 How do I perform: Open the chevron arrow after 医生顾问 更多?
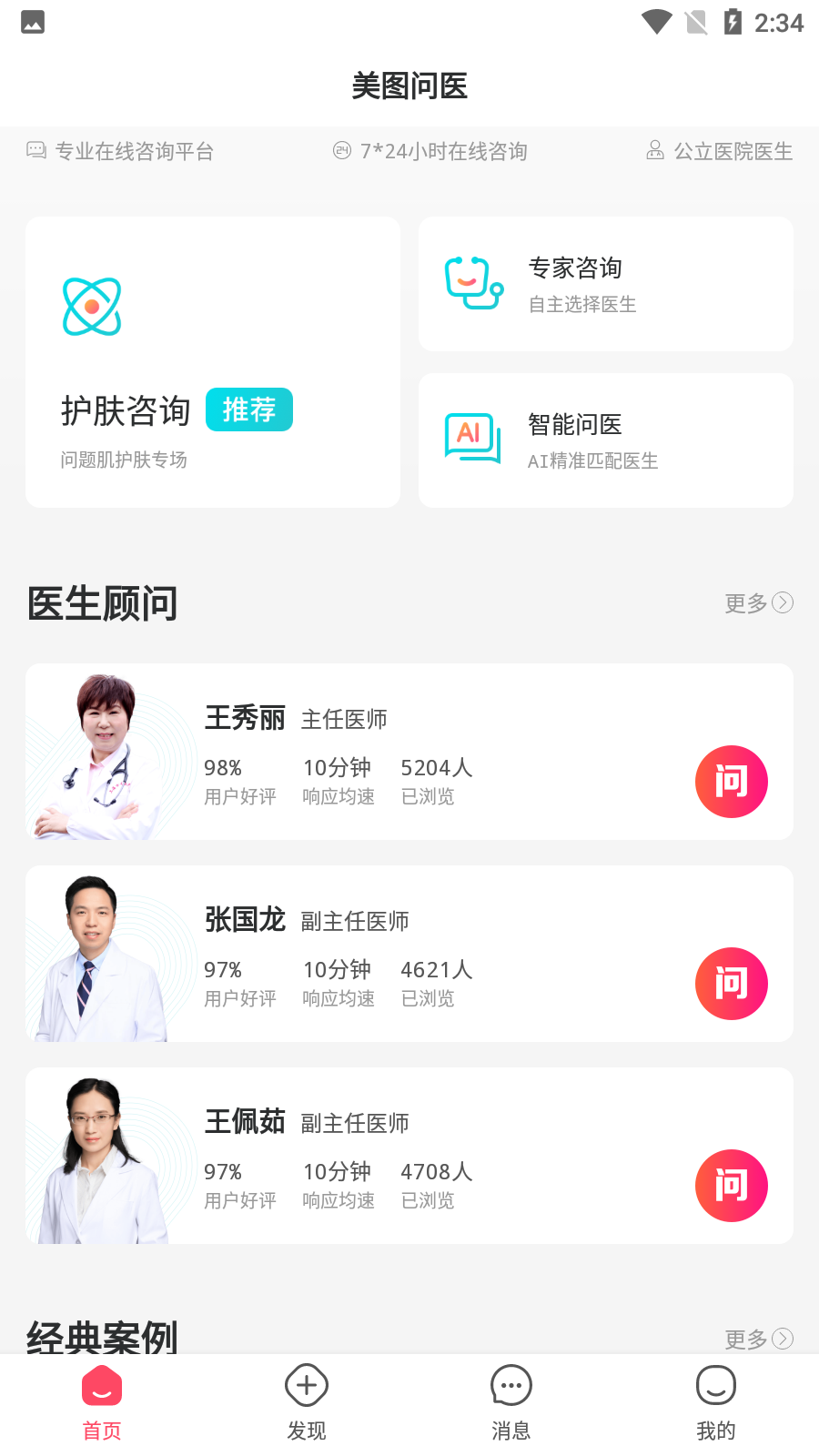click(784, 602)
